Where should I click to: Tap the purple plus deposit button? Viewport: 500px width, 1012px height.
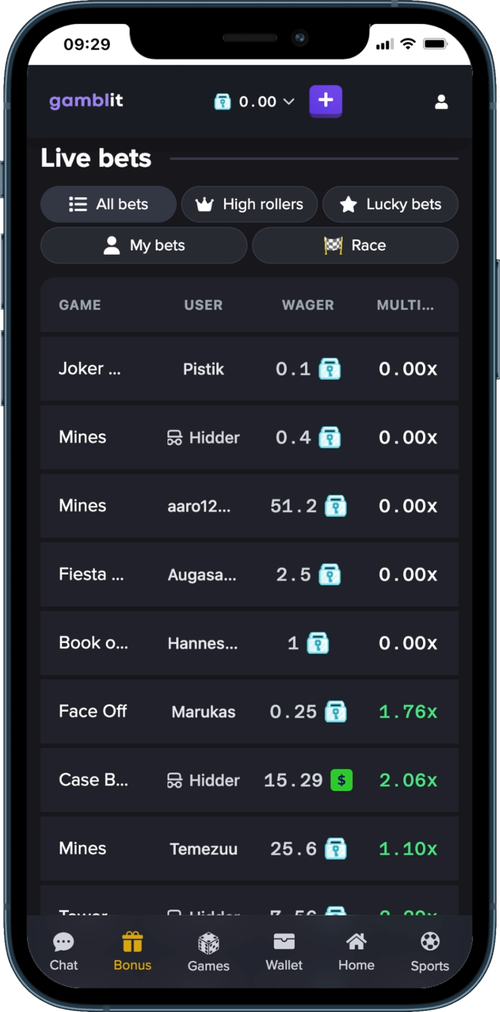326,101
